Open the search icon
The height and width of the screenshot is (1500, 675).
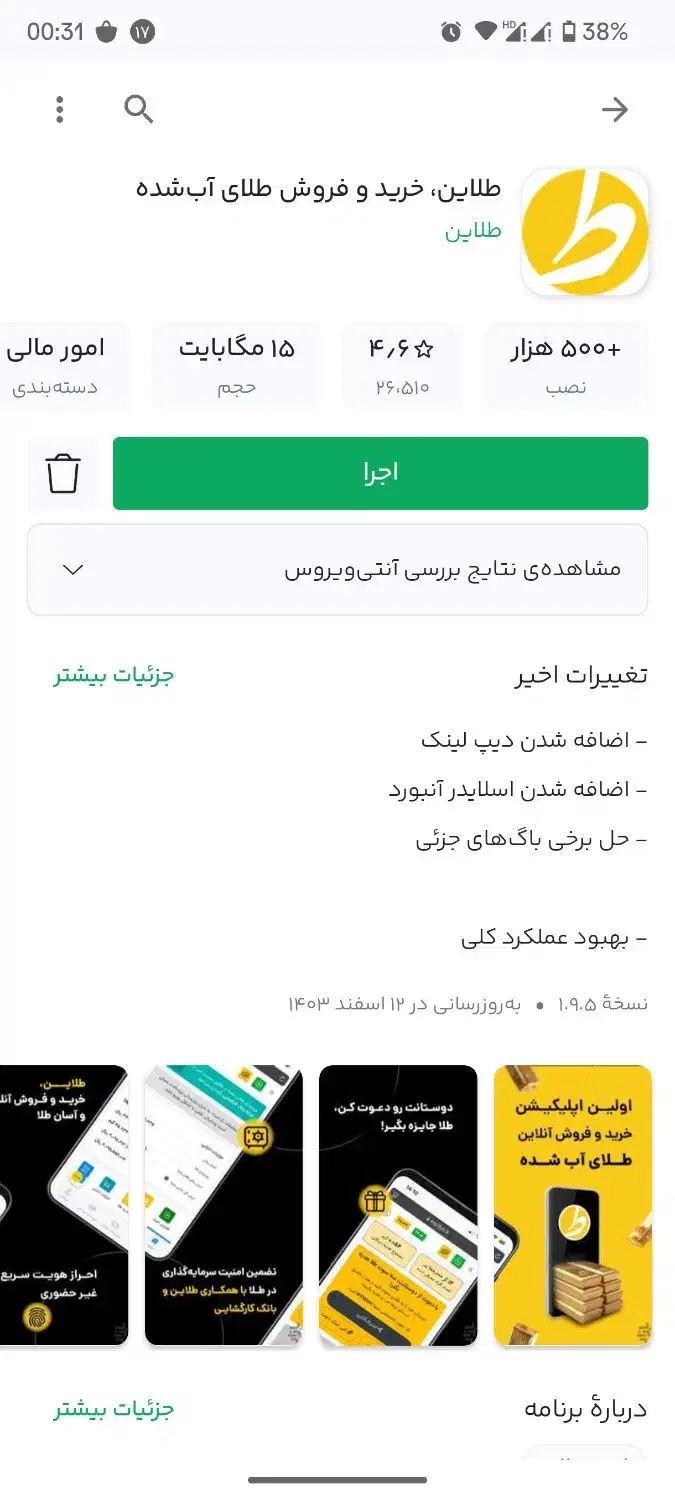point(139,109)
